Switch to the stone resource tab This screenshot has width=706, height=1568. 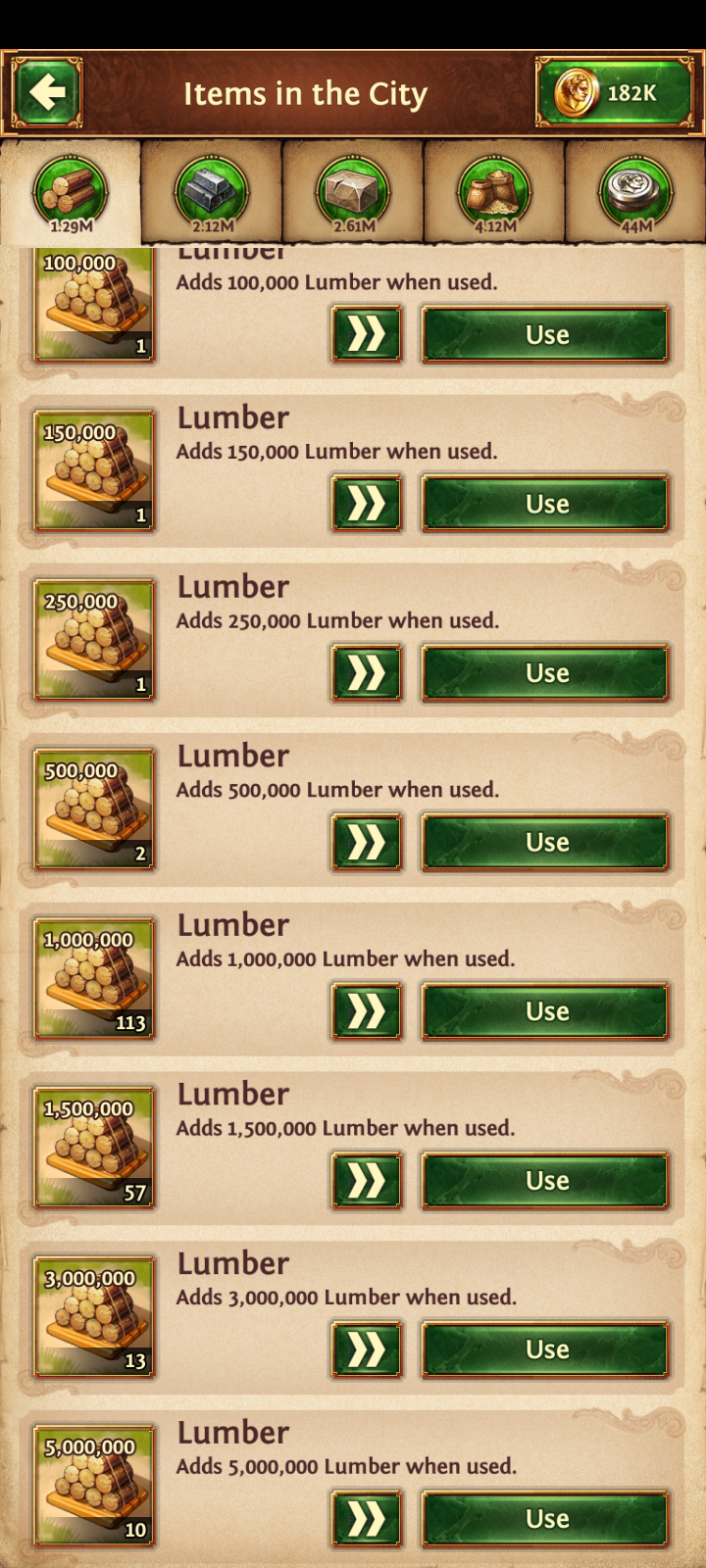353,193
